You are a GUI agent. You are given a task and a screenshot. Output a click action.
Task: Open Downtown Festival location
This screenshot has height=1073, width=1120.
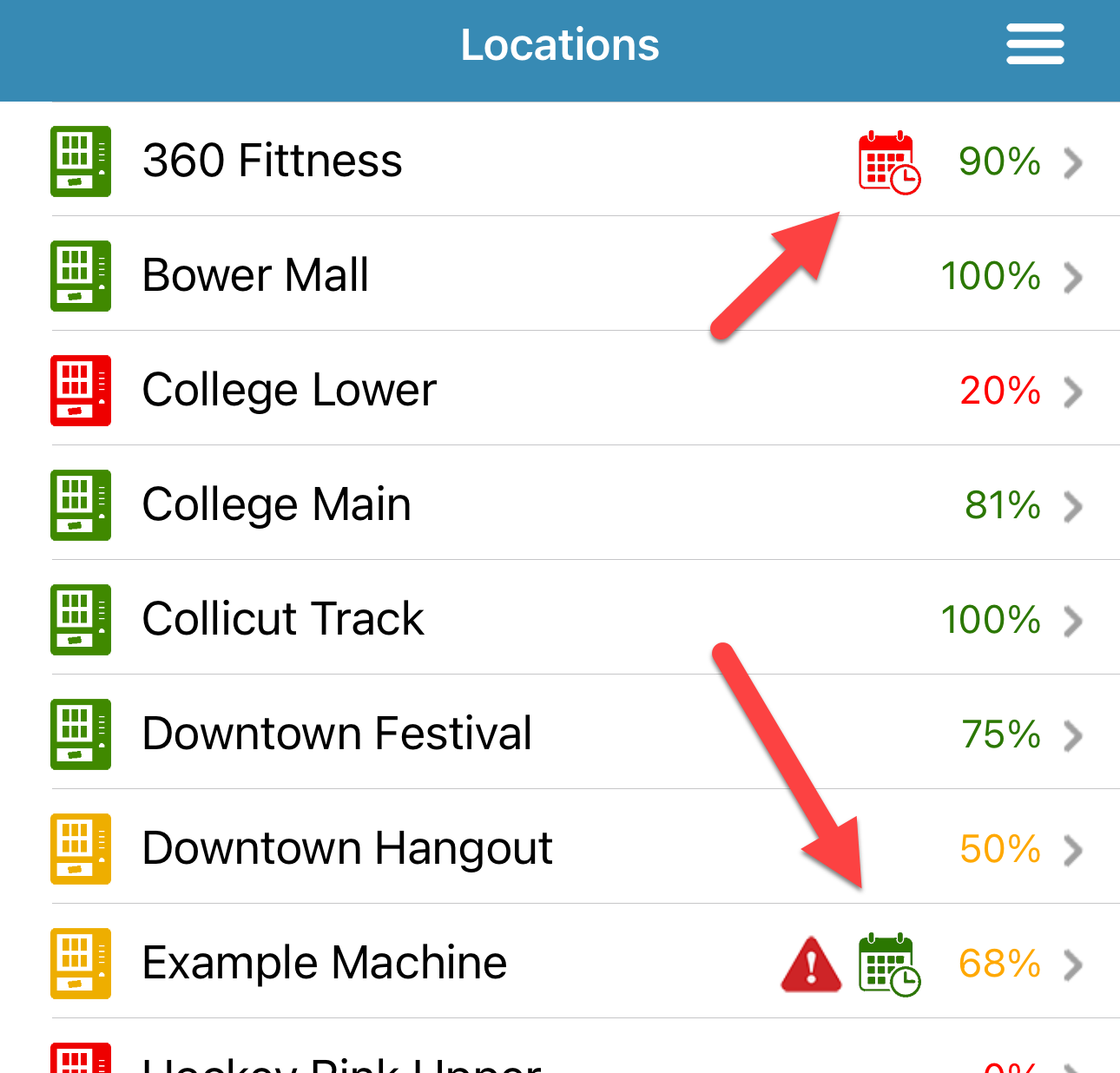(x=337, y=734)
